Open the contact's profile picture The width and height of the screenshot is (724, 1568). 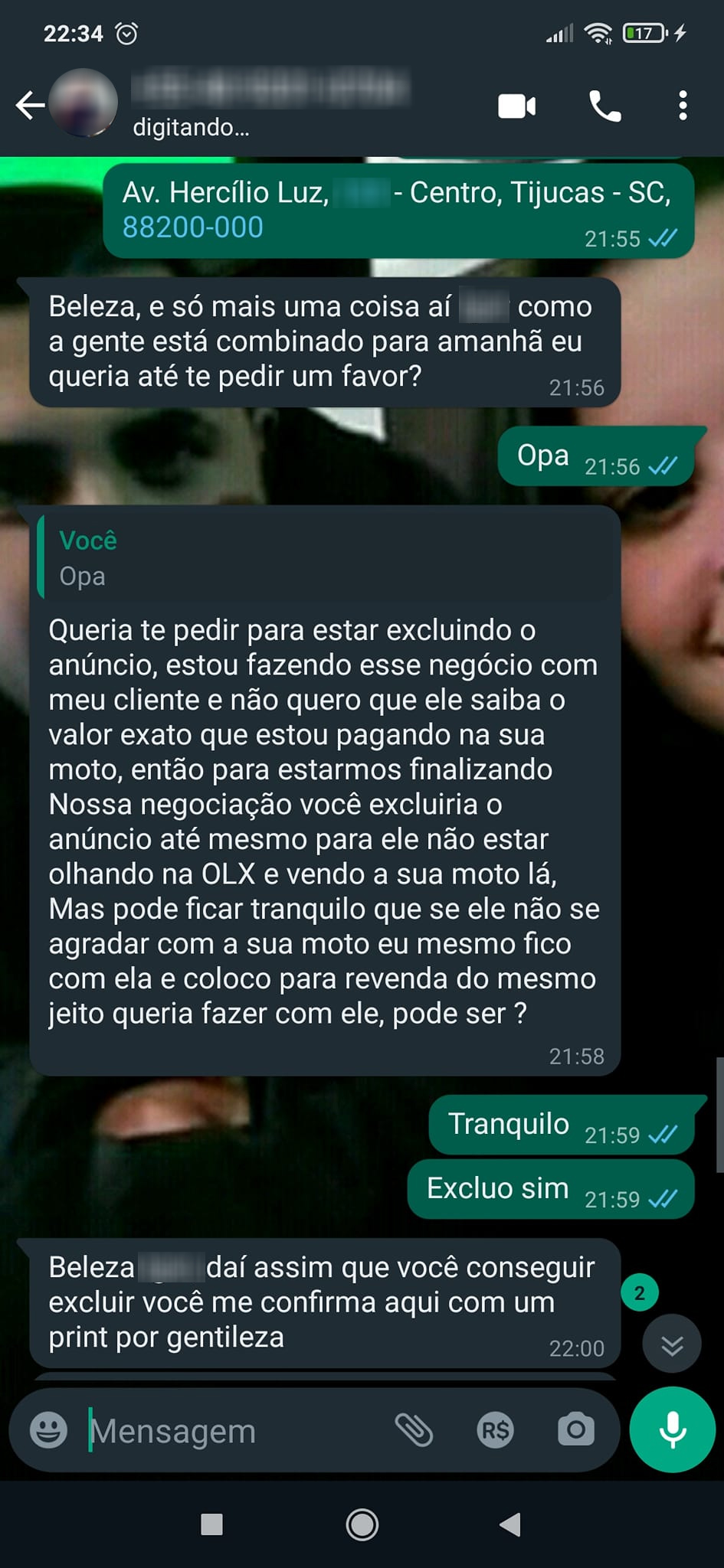[83, 104]
